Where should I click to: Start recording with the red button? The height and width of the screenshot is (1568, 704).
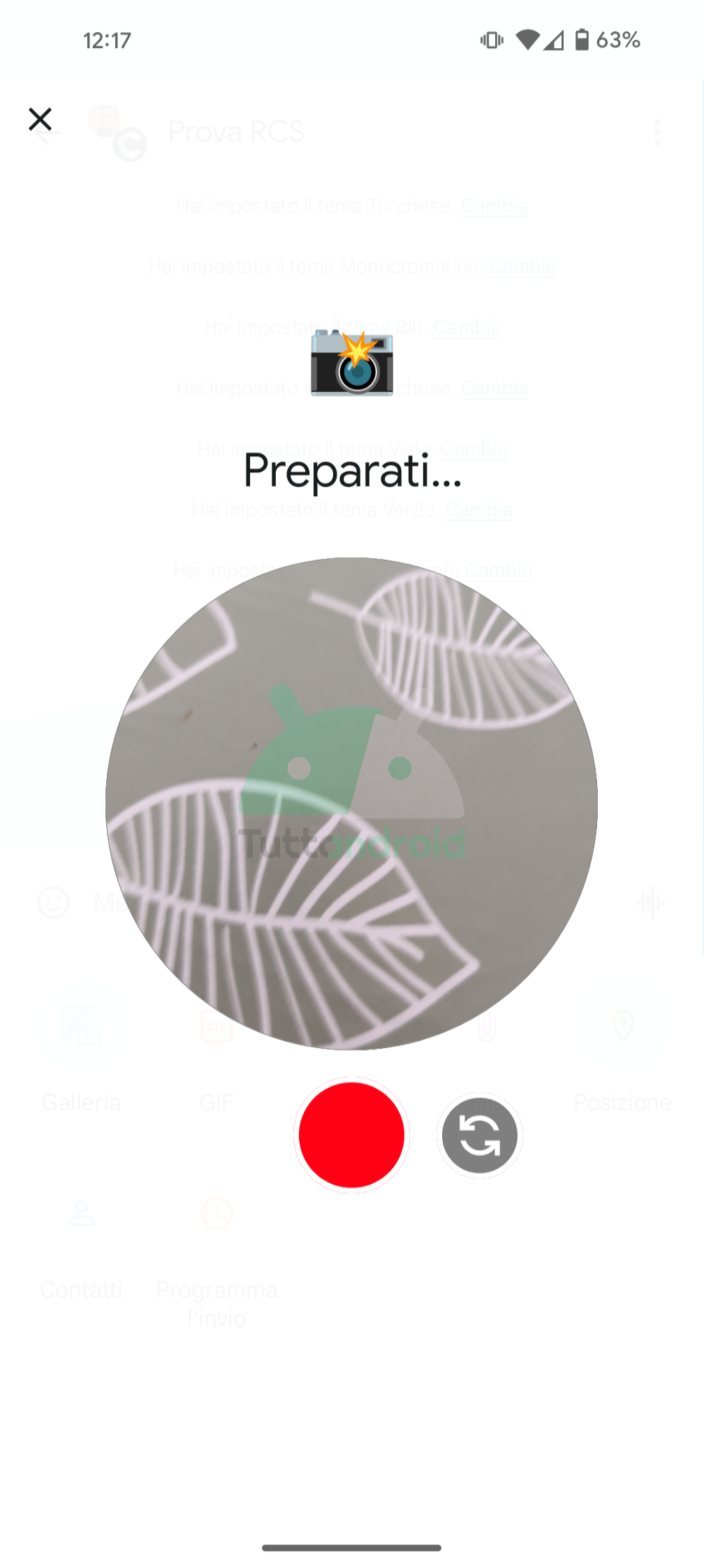point(351,1134)
